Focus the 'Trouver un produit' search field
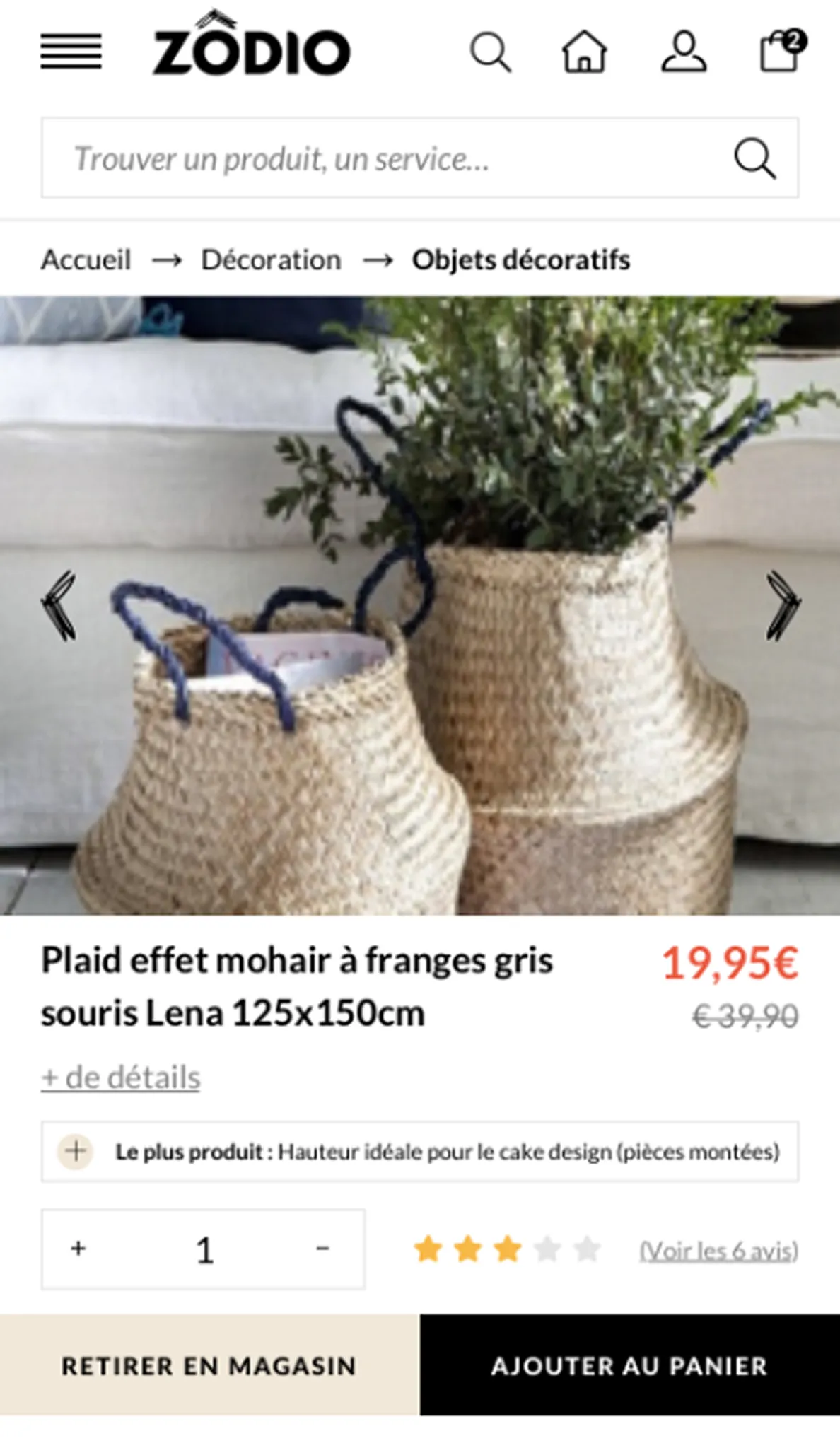 coord(382,158)
